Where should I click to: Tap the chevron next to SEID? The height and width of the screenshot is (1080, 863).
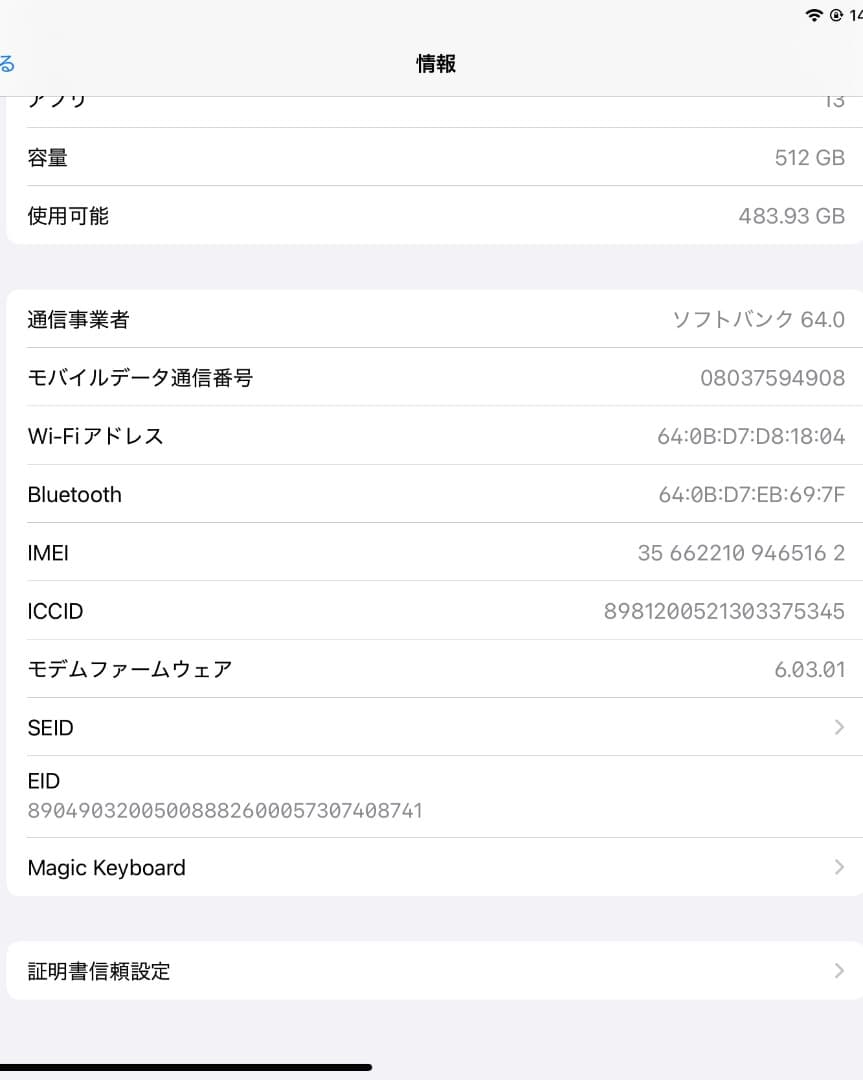pos(839,727)
